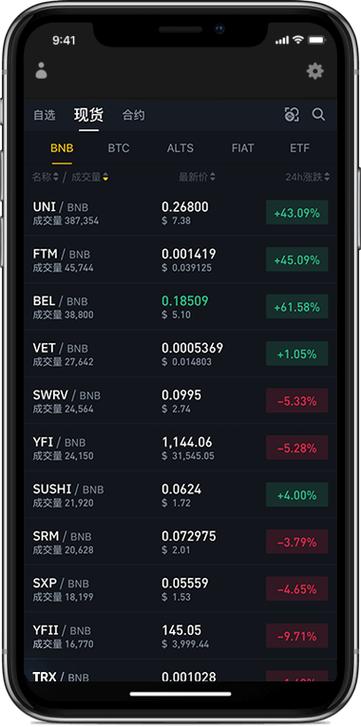Switch to the 合约 tab

click(x=133, y=115)
